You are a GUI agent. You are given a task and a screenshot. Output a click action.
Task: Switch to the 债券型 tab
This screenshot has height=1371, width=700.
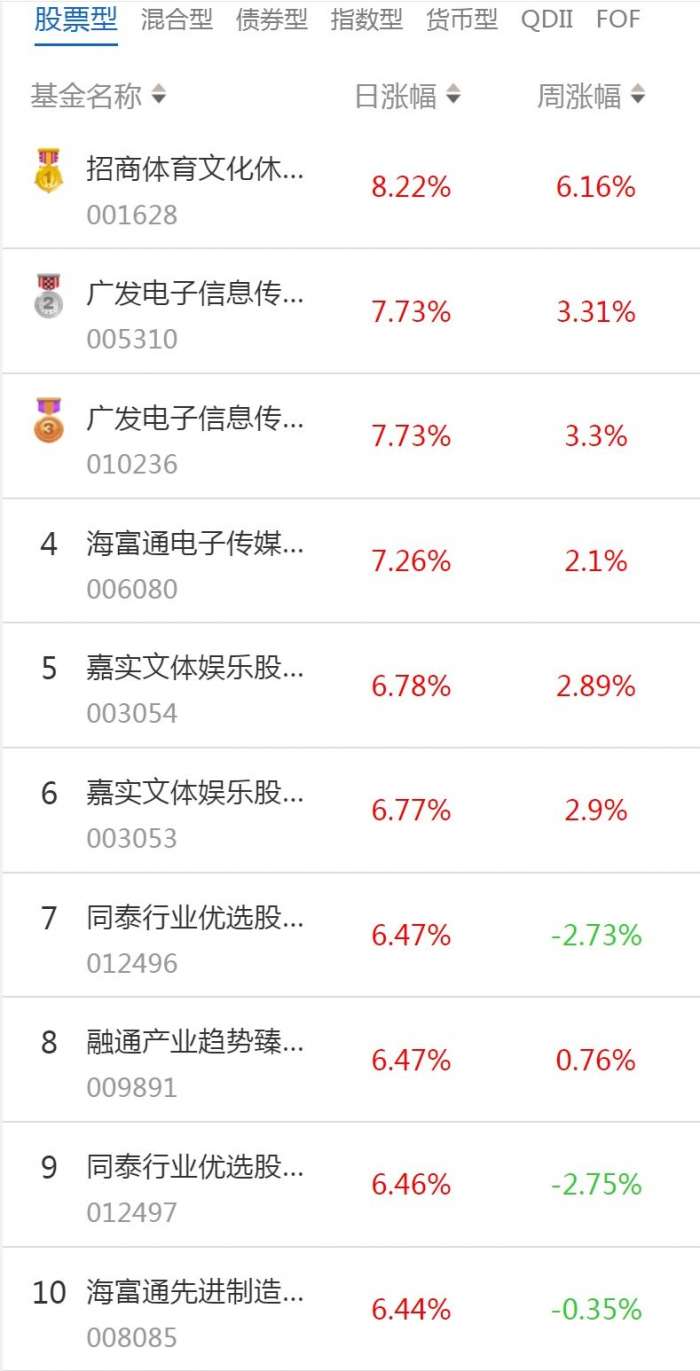coord(272,20)
